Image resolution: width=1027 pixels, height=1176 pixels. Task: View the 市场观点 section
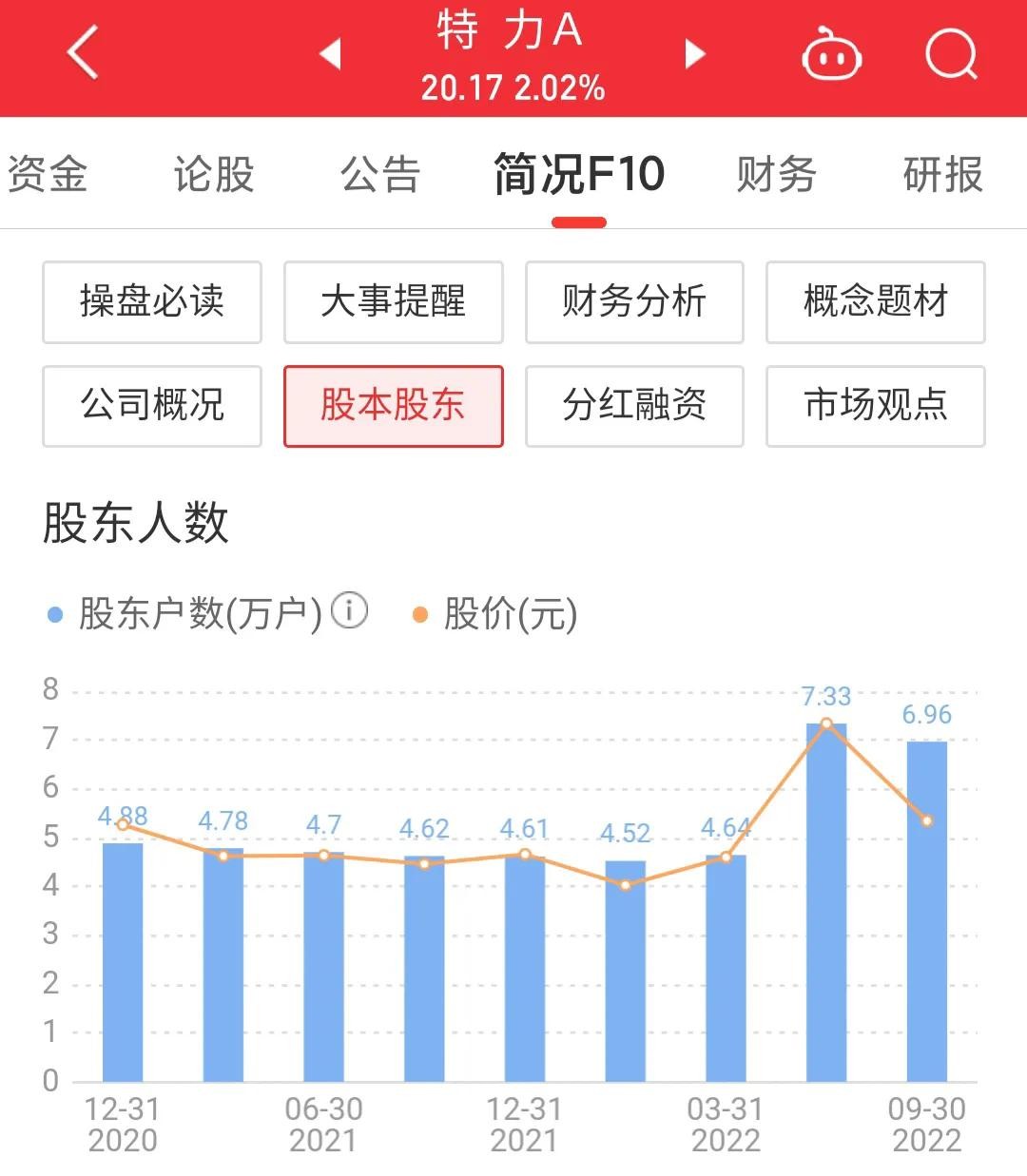pos(875,406)
